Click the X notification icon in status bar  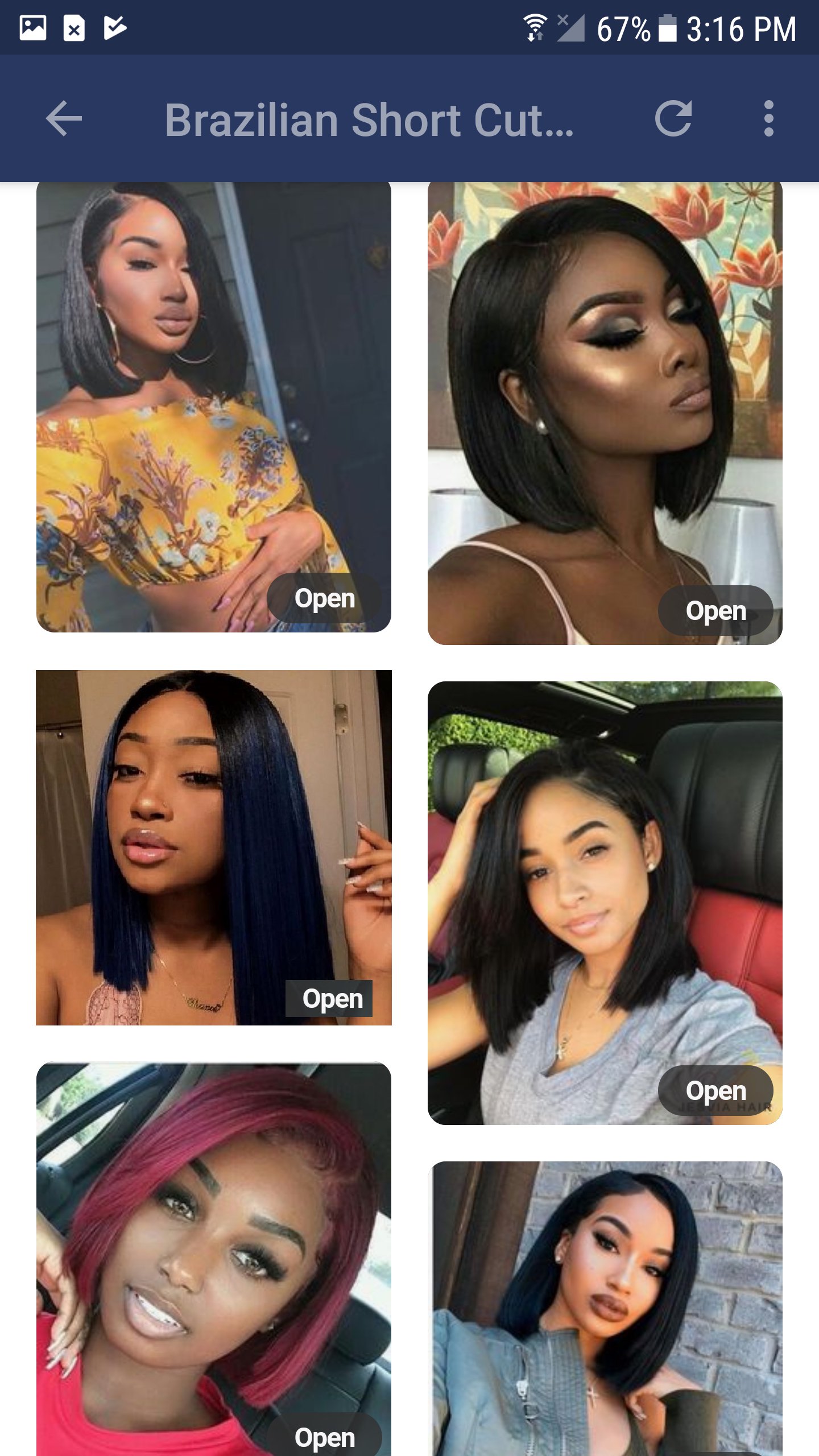tap(74, 27)
